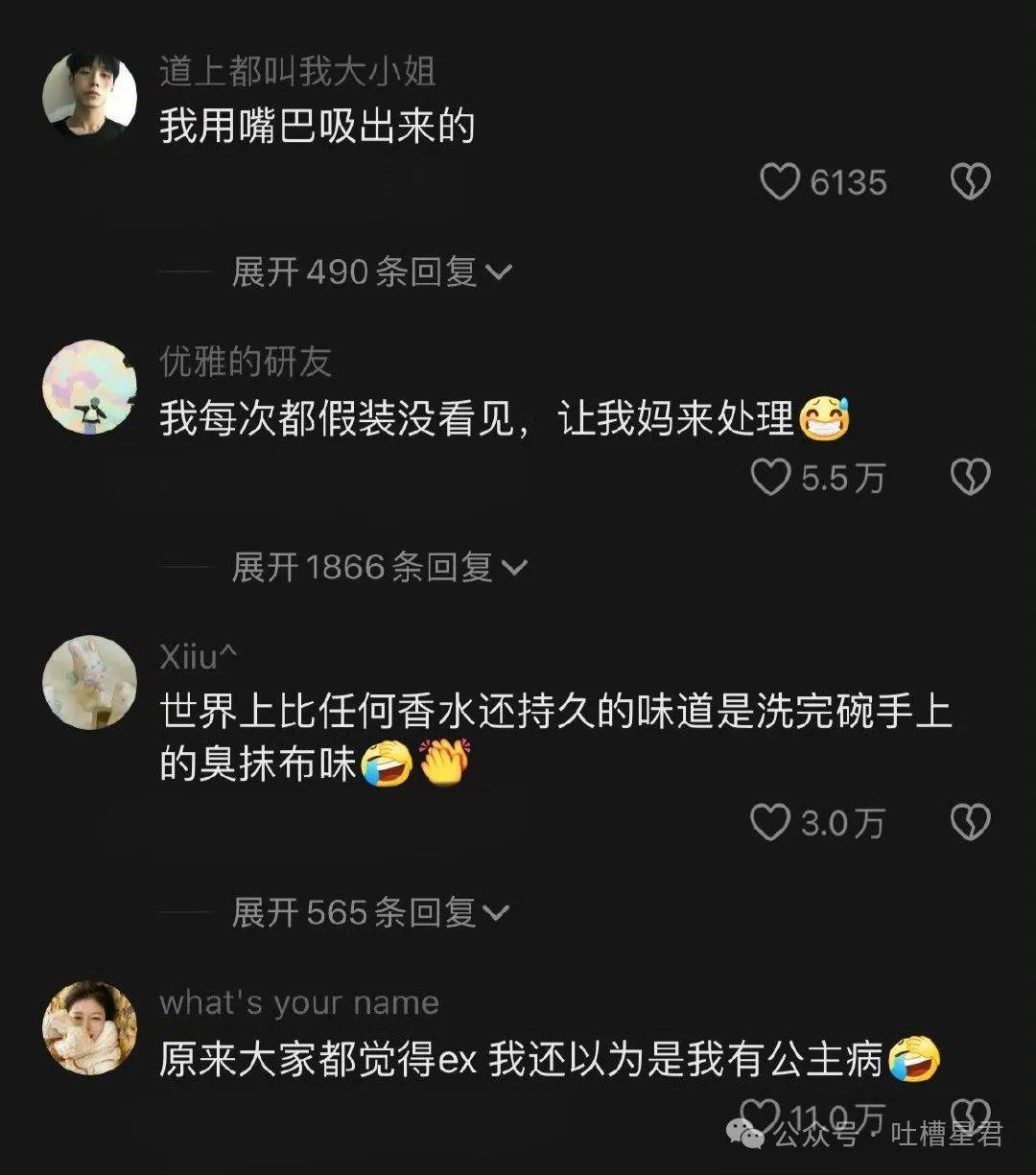Viewport: 1036px width, 1175px height.
Task: Expand the 1866 replies
Action: [379, 567]
